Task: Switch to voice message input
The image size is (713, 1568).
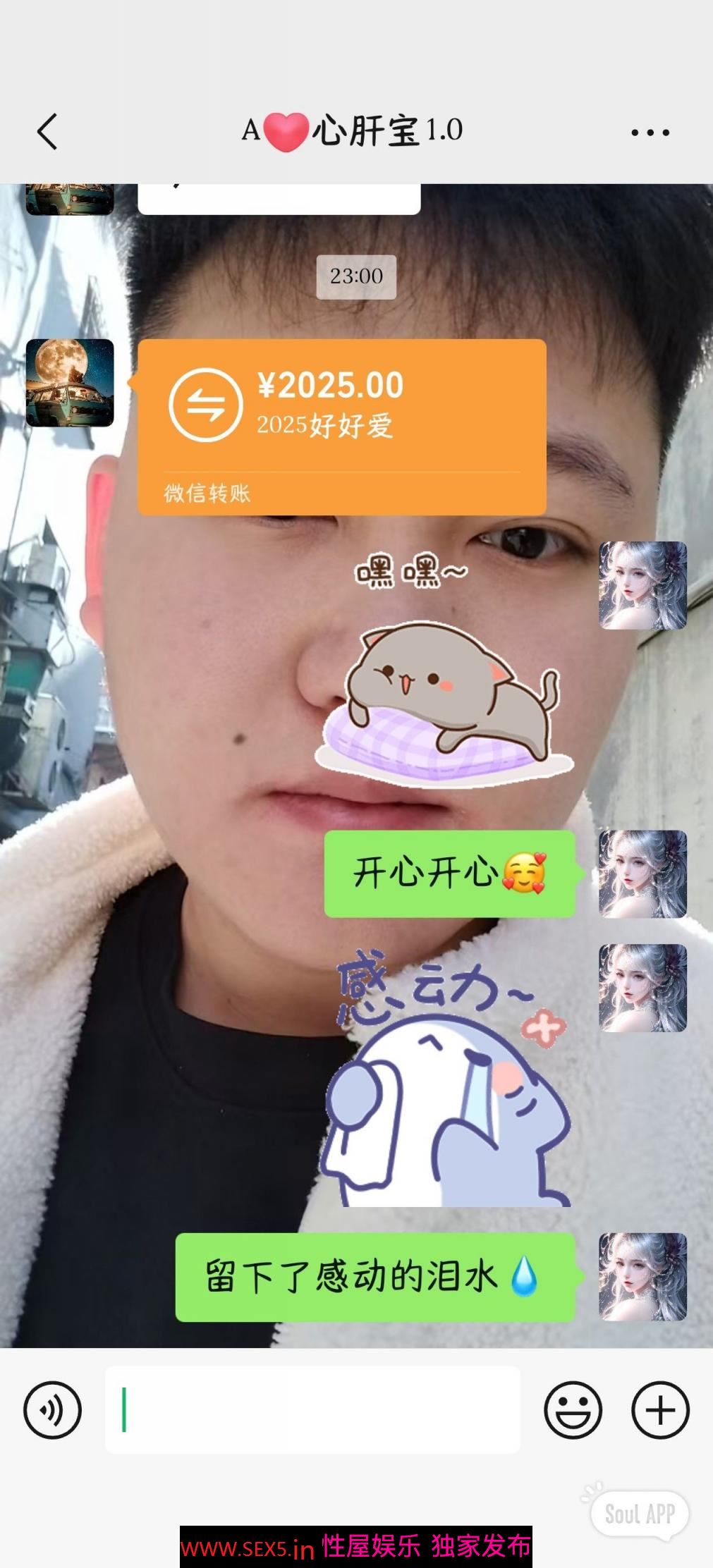Action: click(53, 1410)
